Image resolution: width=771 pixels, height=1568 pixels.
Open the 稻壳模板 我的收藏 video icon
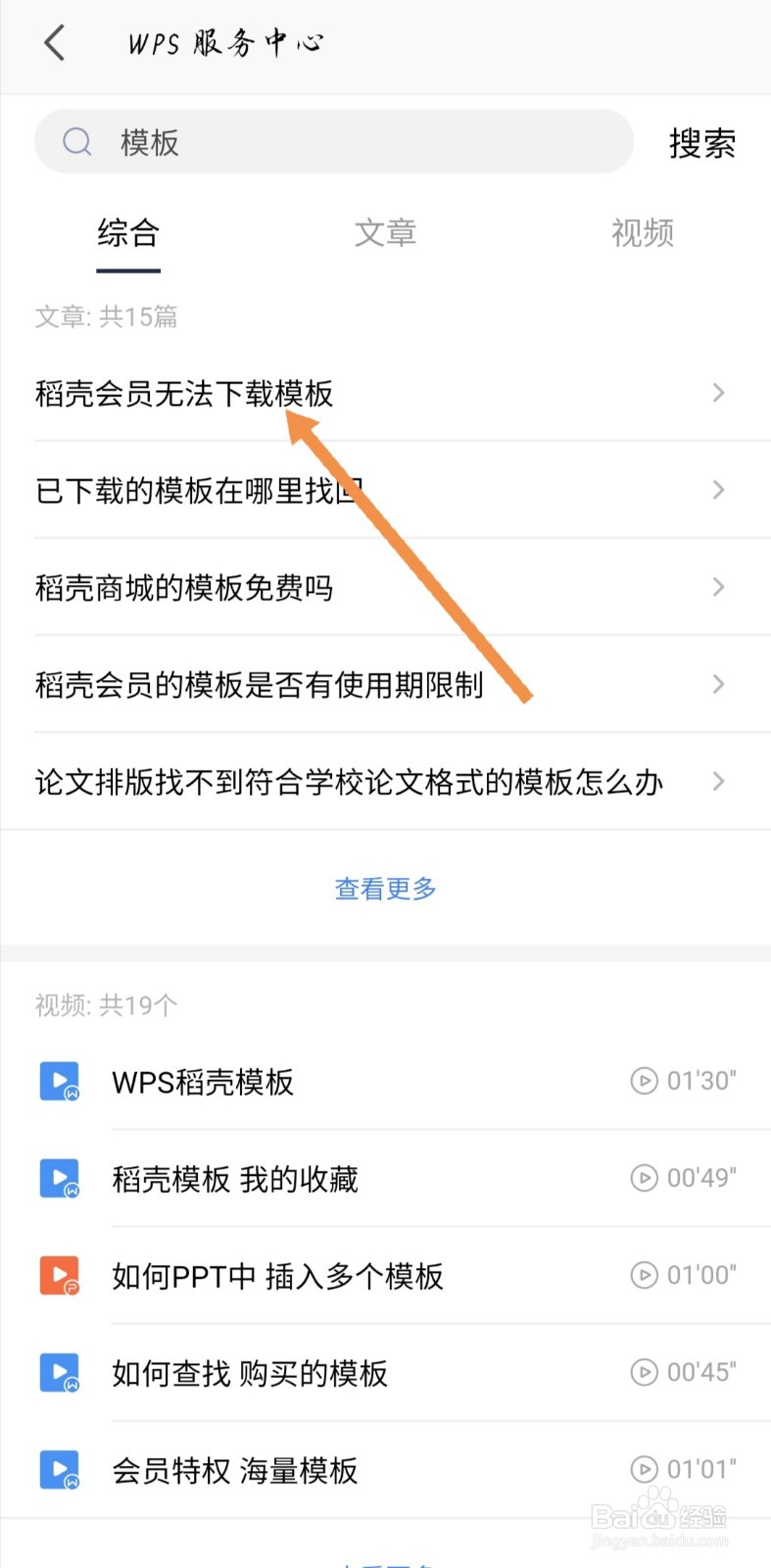59,1178
